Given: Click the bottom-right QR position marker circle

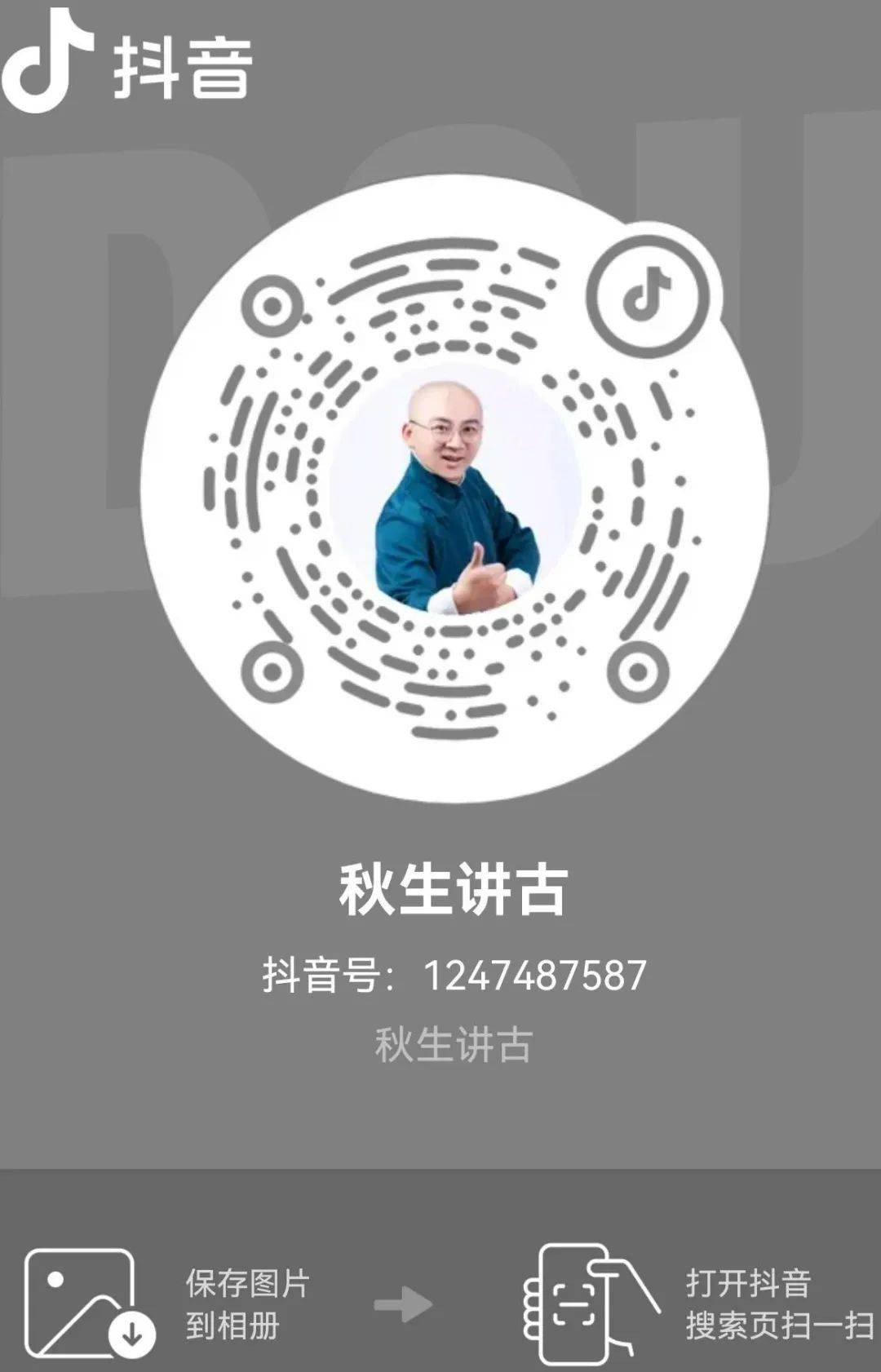Looking at the screenshot, I should [x=637, y=671].
